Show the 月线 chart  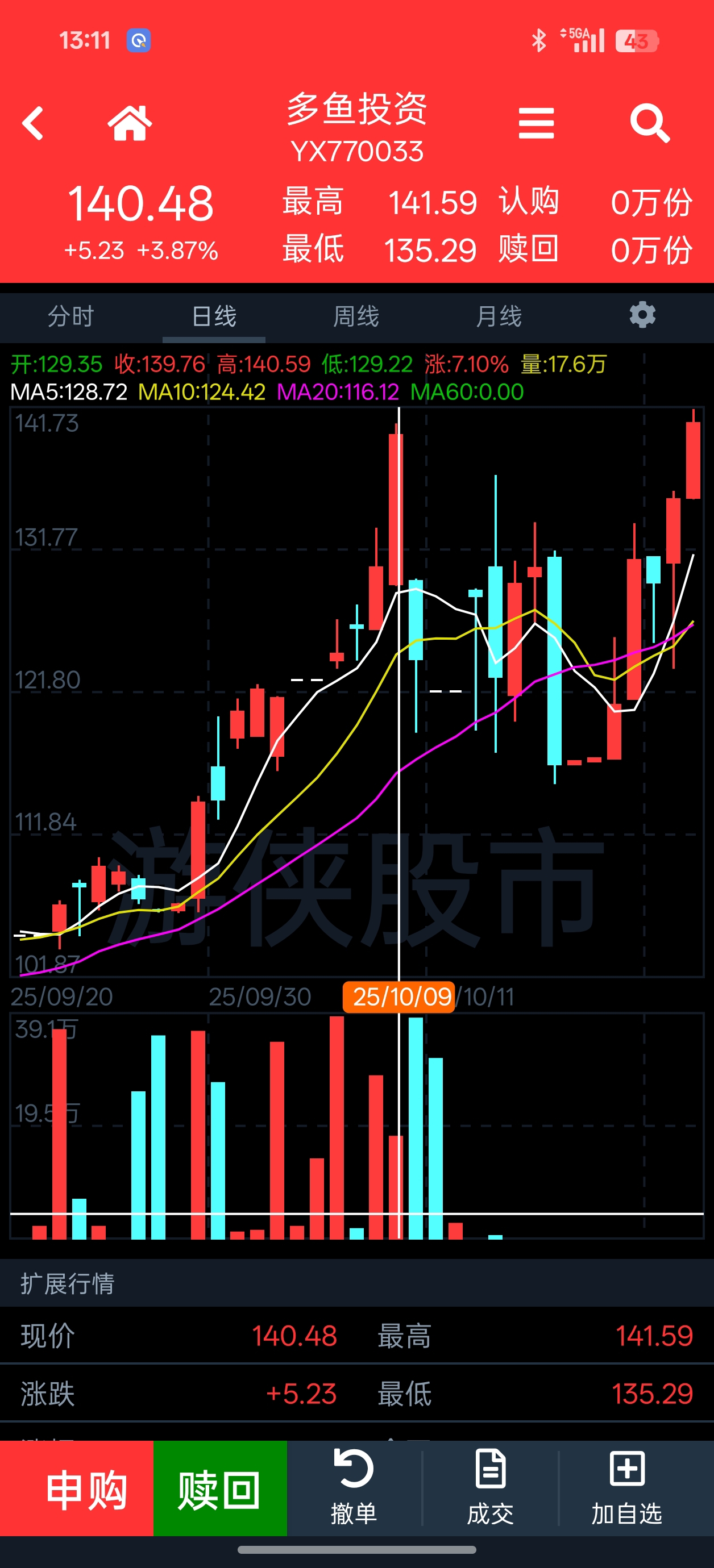pyautogui.click(x=499, y=316)
